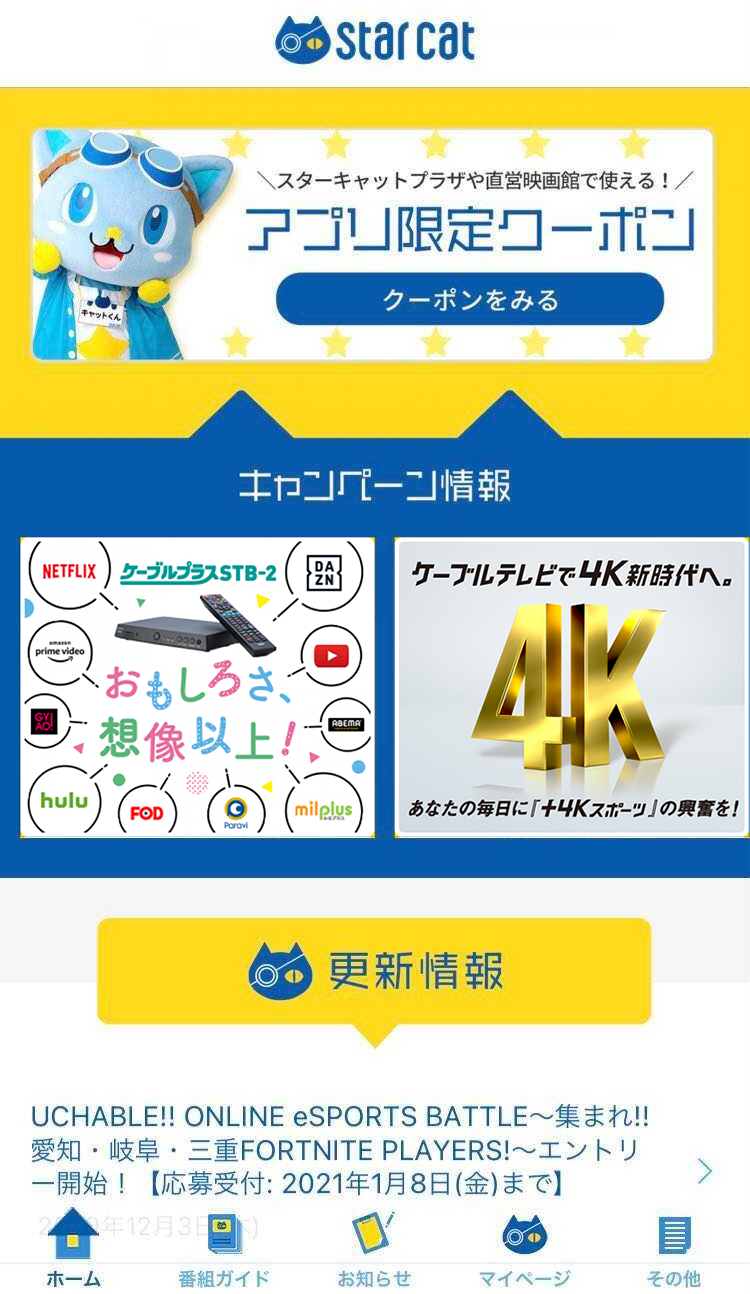
Task: Open the ケーブルプラスSTB-2 campaign banner
Action: 198,688
